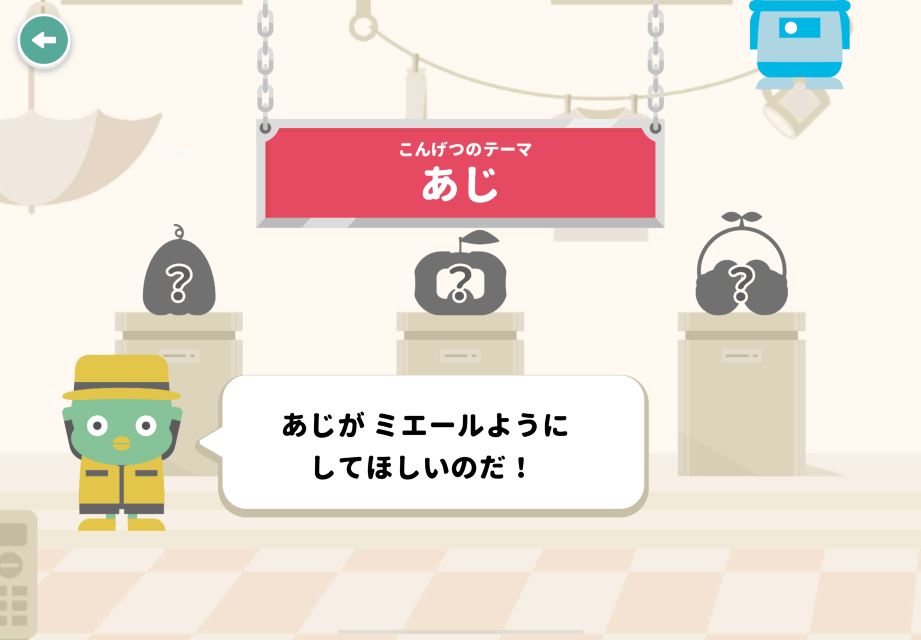Screen dimensions: 921x640
Task: Select the sack-shaped mystery item
Action: point(179,275)
